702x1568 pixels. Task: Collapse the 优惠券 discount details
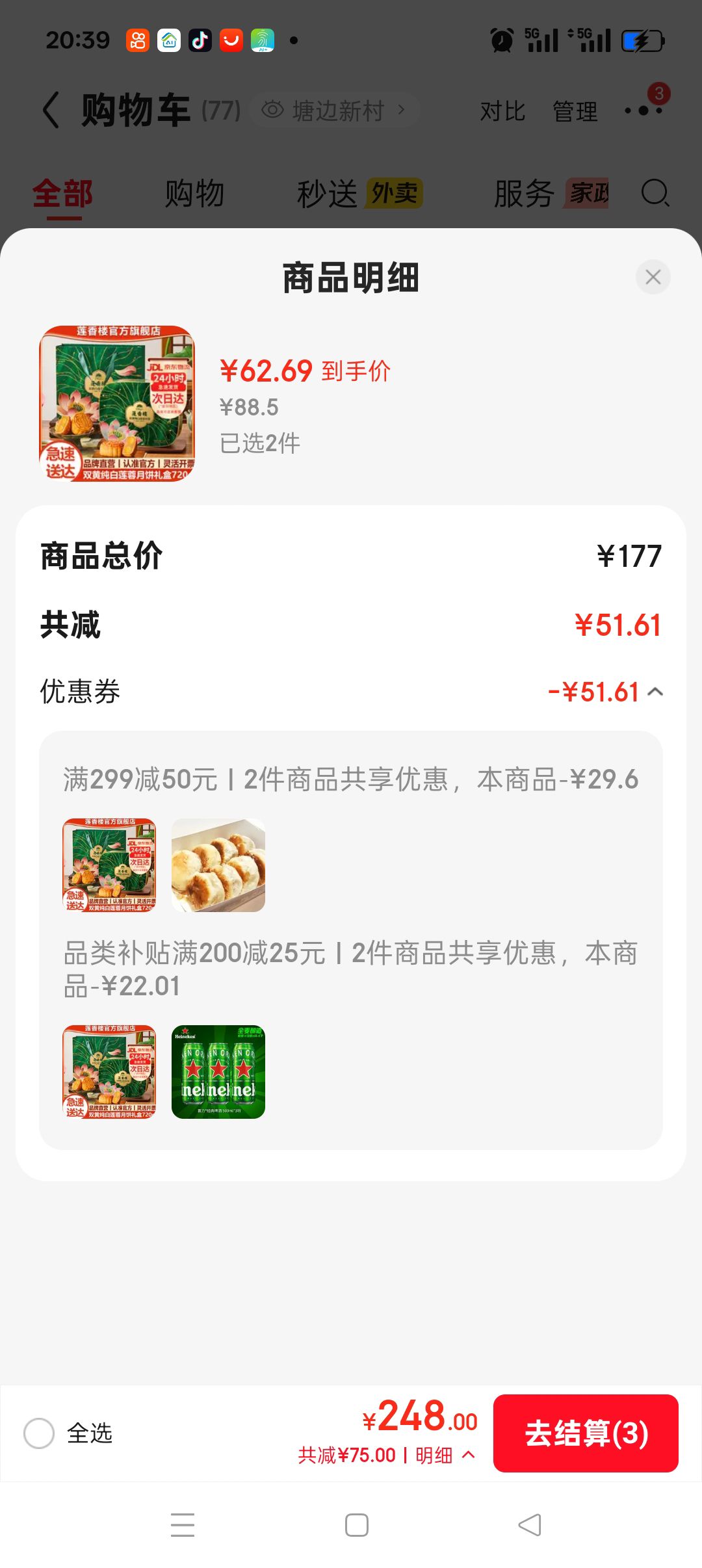[x=655, y=692]
